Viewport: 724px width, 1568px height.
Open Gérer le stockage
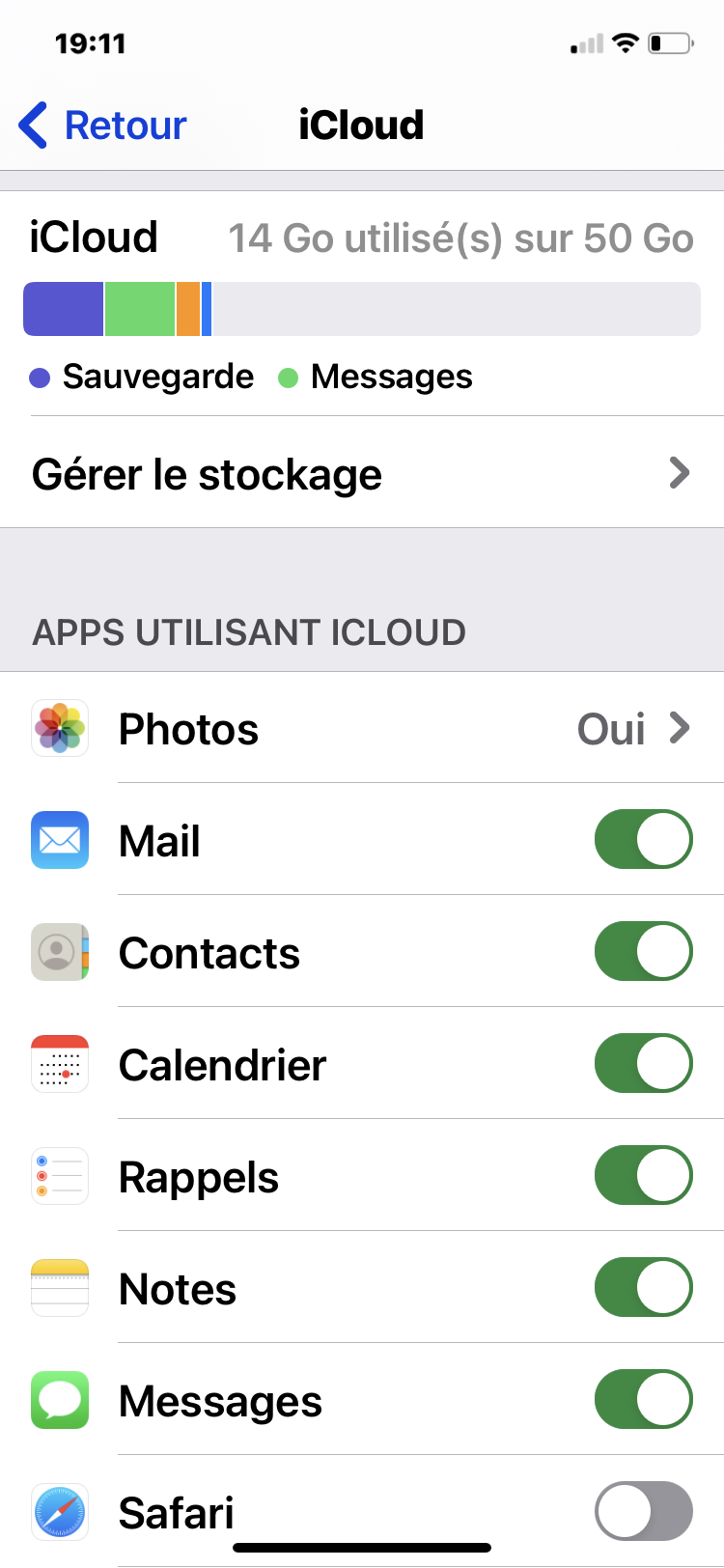tap(361, 474)
